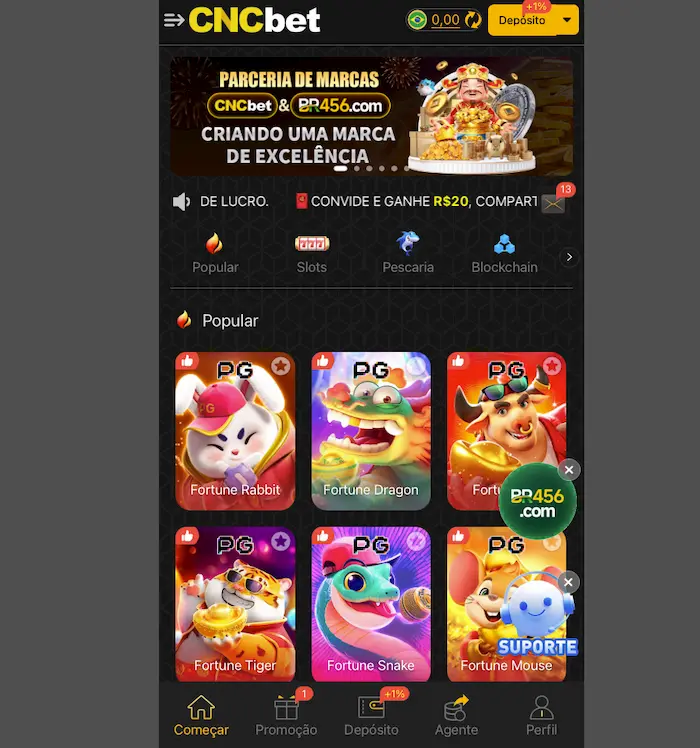The height and width of the screenshot is (748, 700).
Task: Open the Fortune Tiger game
Action: (x=235, y=605)
